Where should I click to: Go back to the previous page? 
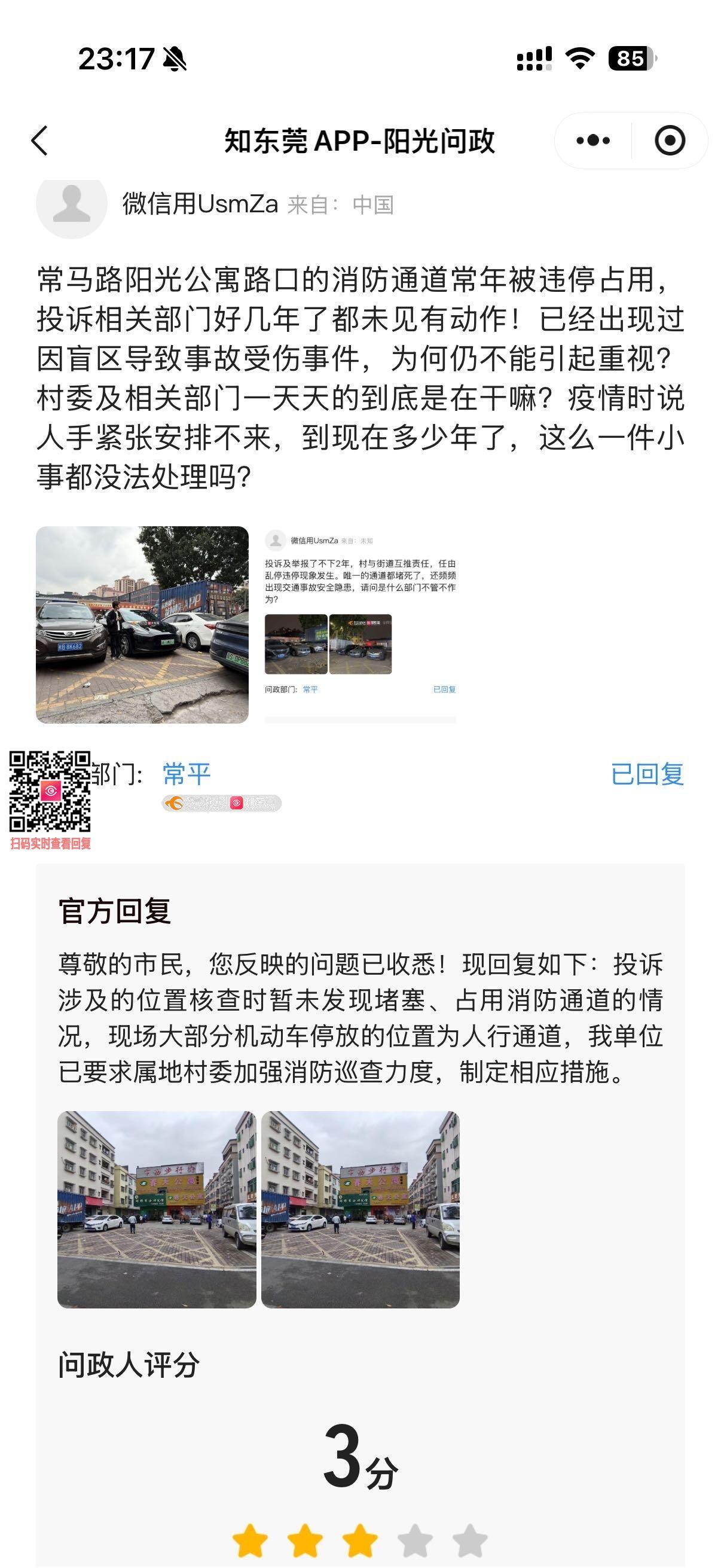pos(39,141)
